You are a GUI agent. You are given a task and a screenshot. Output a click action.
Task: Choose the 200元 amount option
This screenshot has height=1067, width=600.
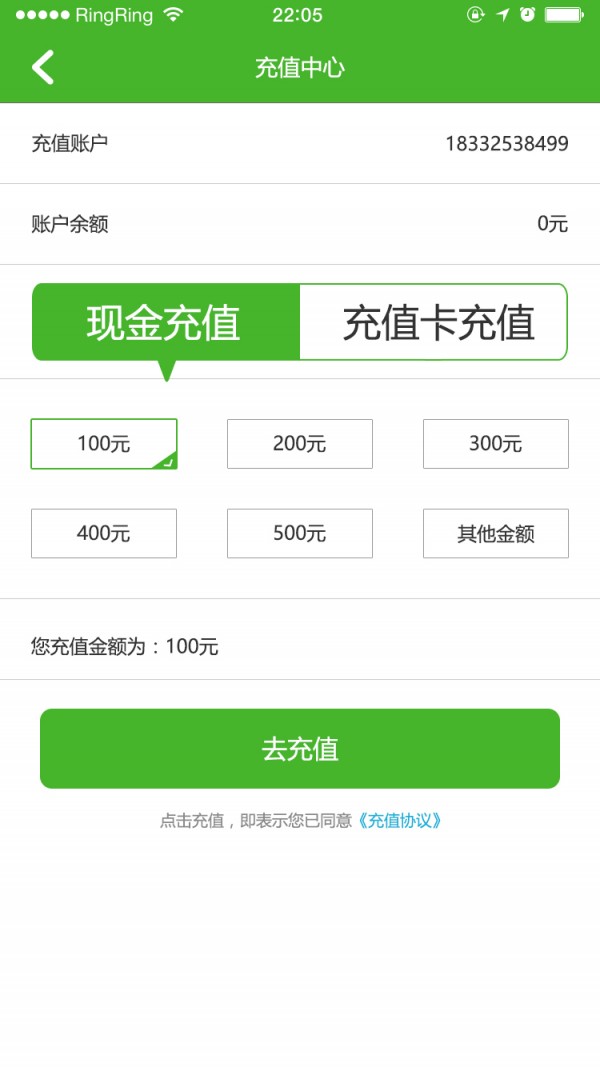(x=299, y=444)
